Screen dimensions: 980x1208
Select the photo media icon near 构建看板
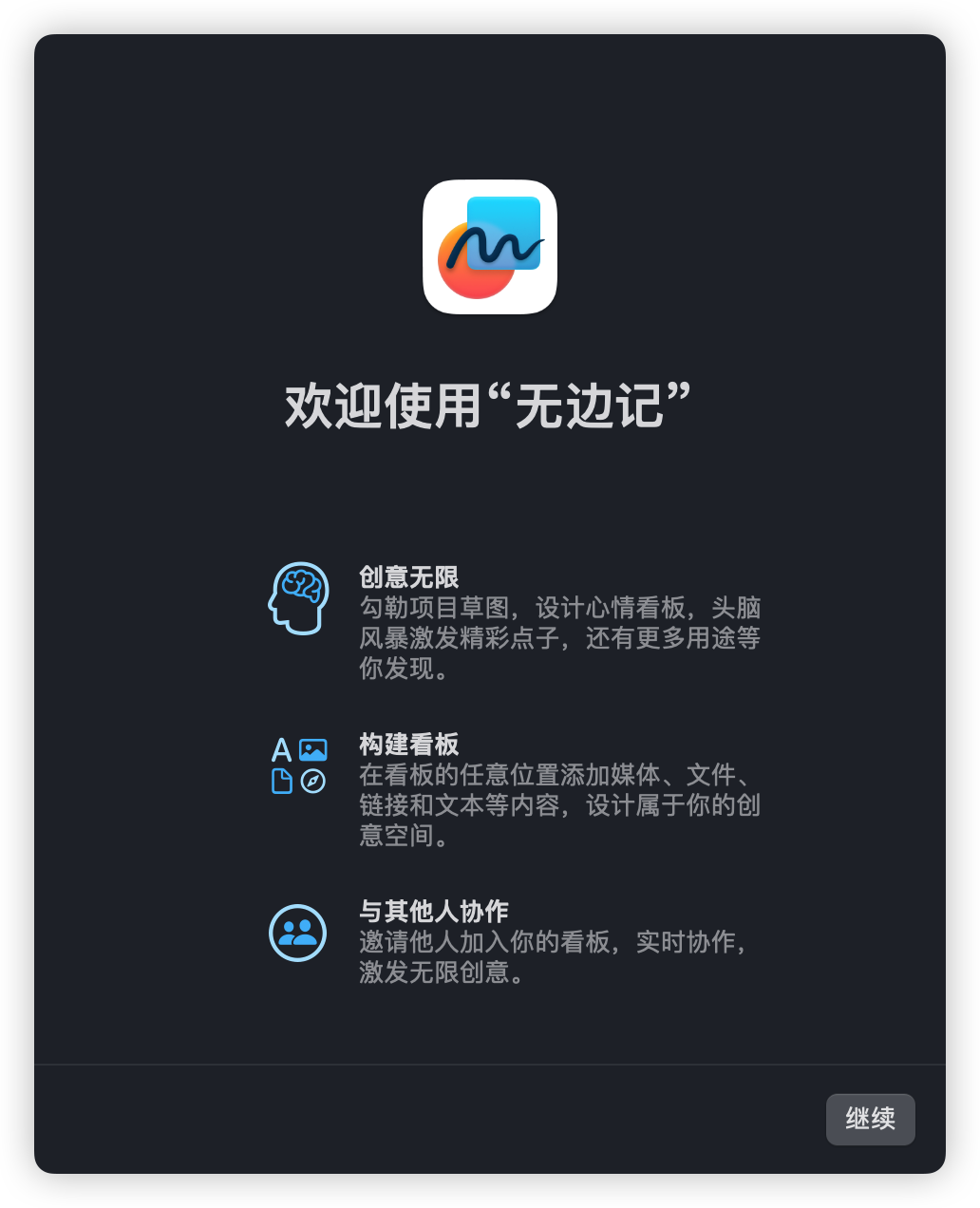(x=311, y=748)
